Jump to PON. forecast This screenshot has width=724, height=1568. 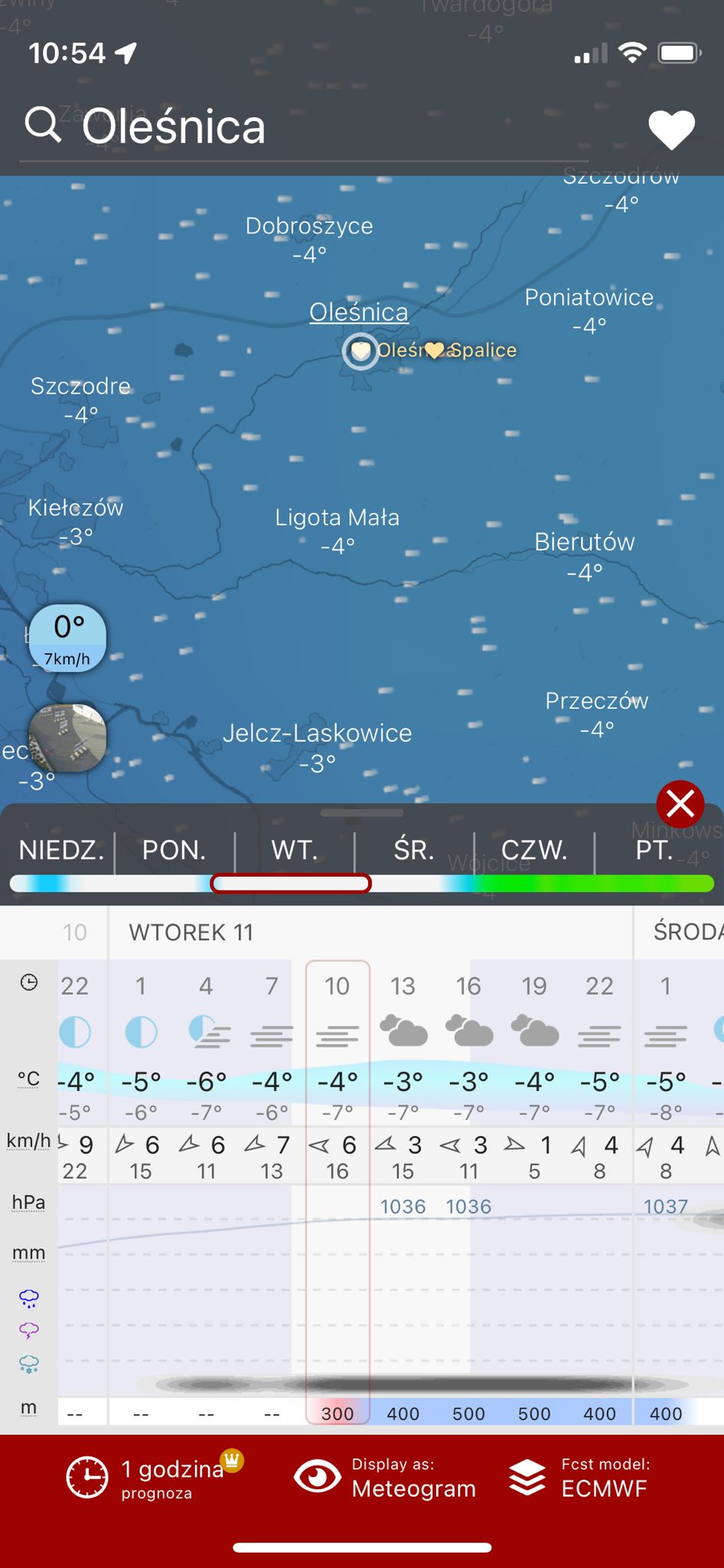[174, 851]
